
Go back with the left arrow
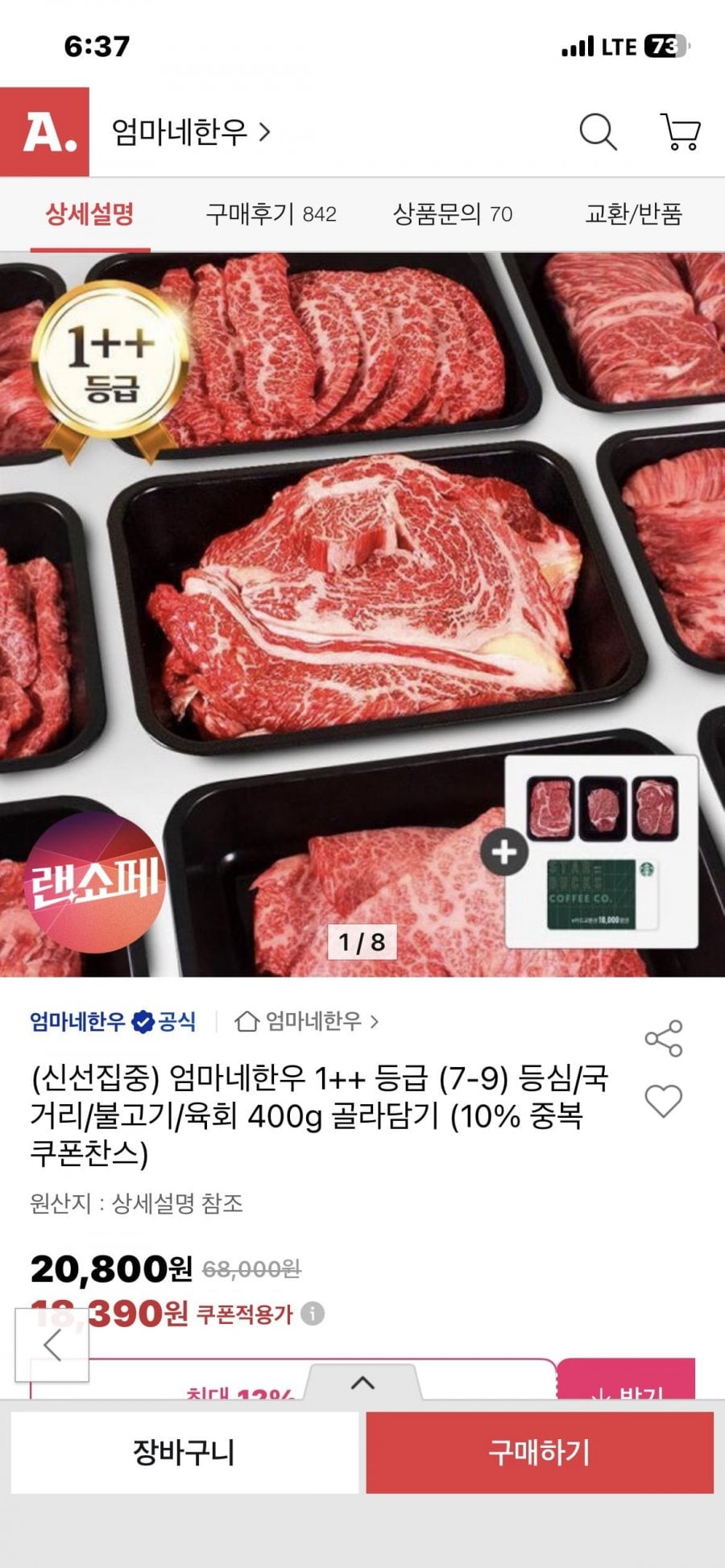[x=52, y=1345]
